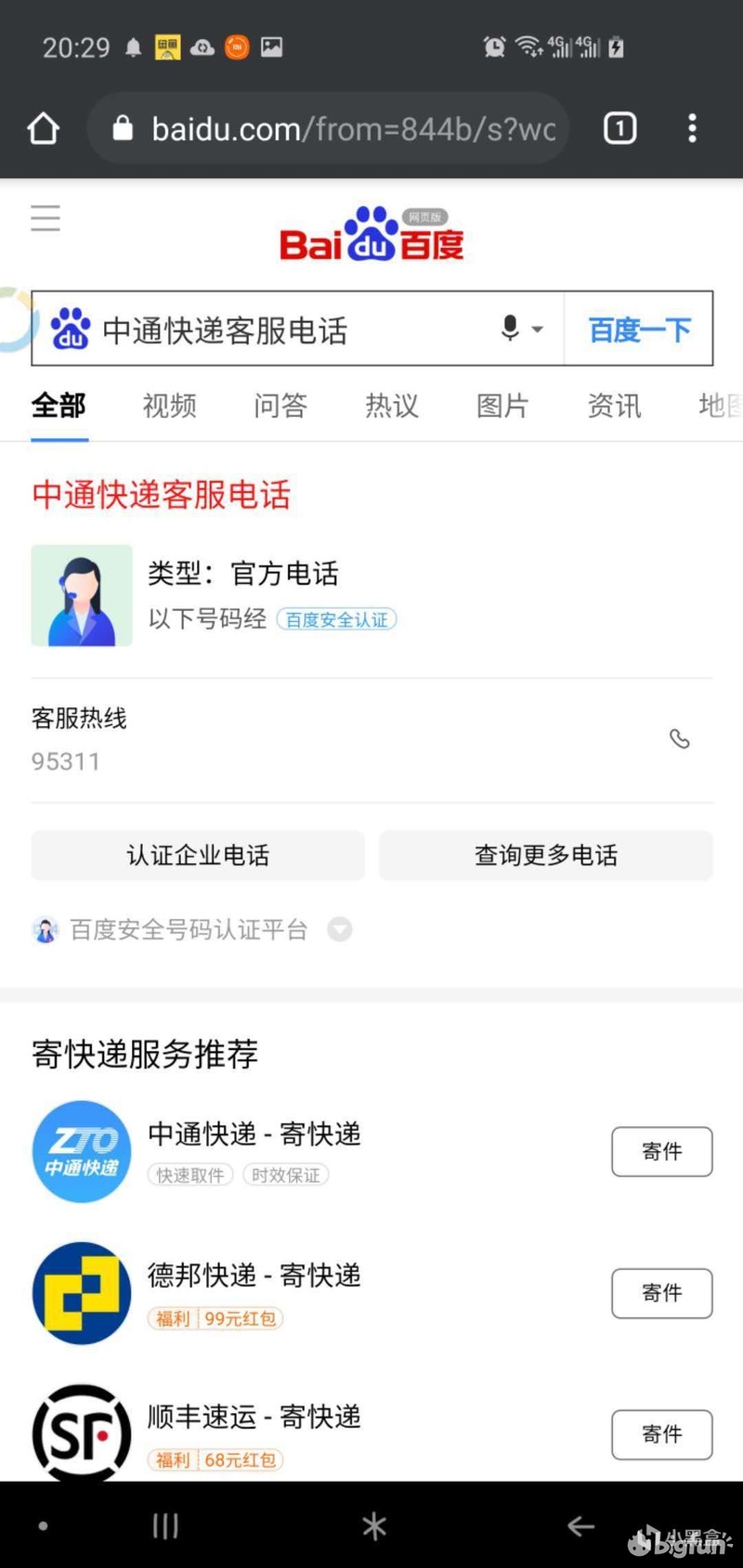Tap the phone call icon next to 95311

tap(680, 738)
